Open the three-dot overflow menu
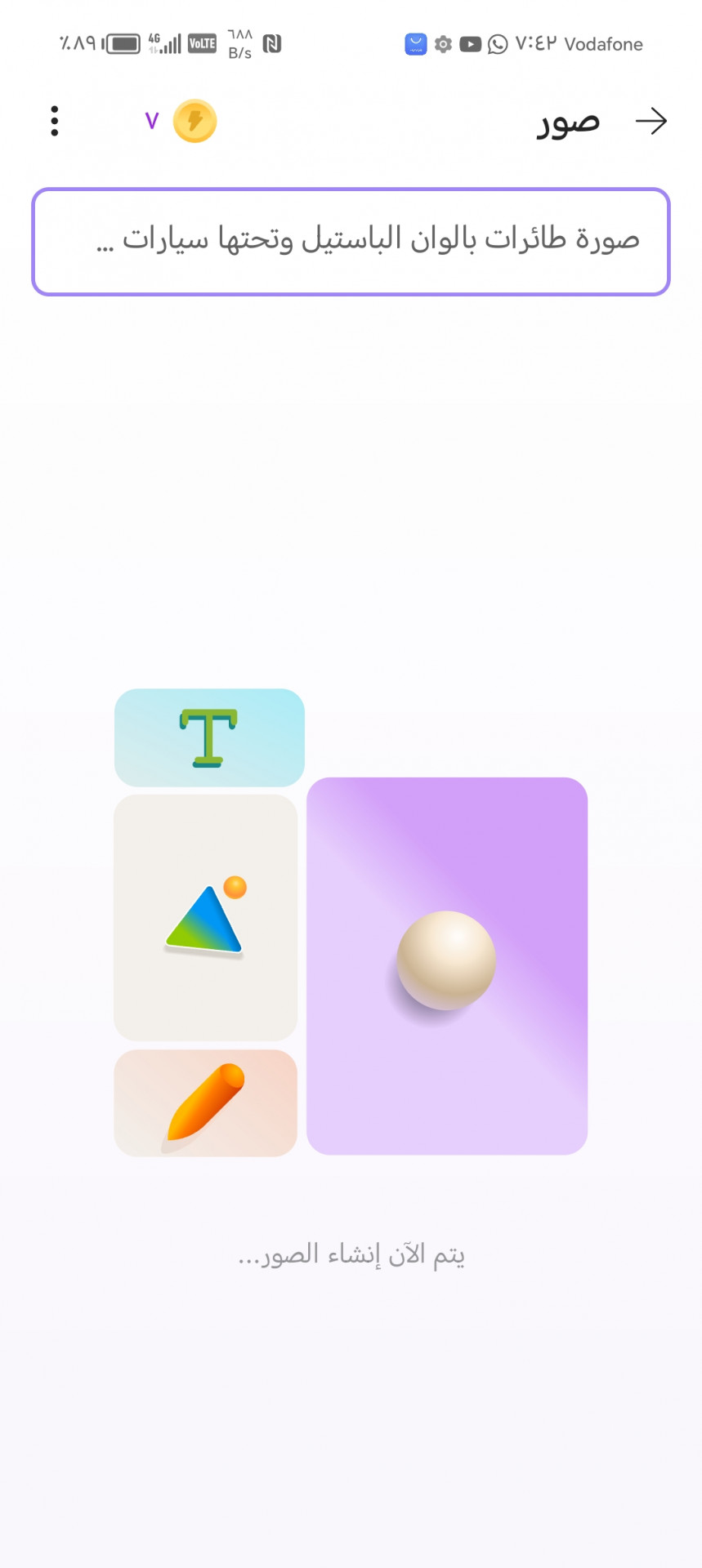The image size is (702, 1568). [55, 121]
